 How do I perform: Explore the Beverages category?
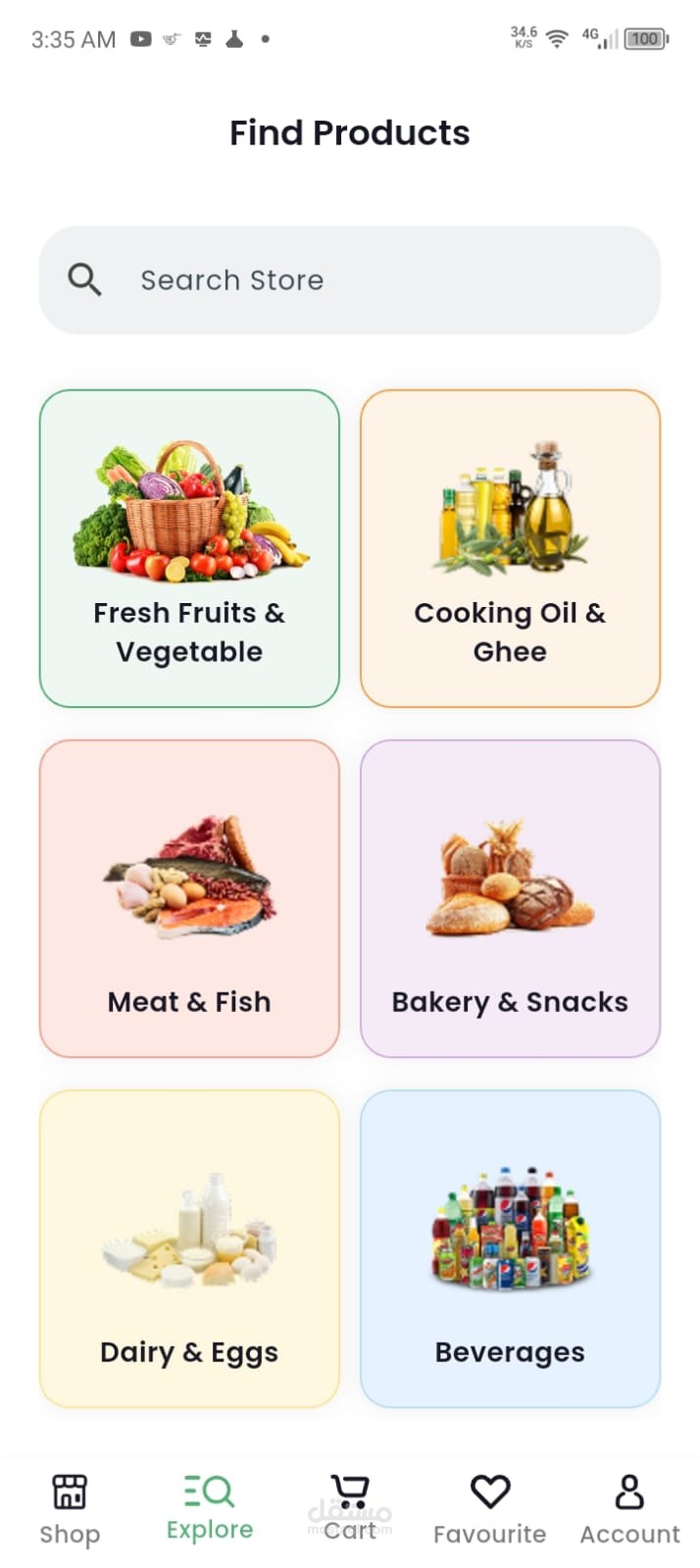click(x=510, y=1248)
